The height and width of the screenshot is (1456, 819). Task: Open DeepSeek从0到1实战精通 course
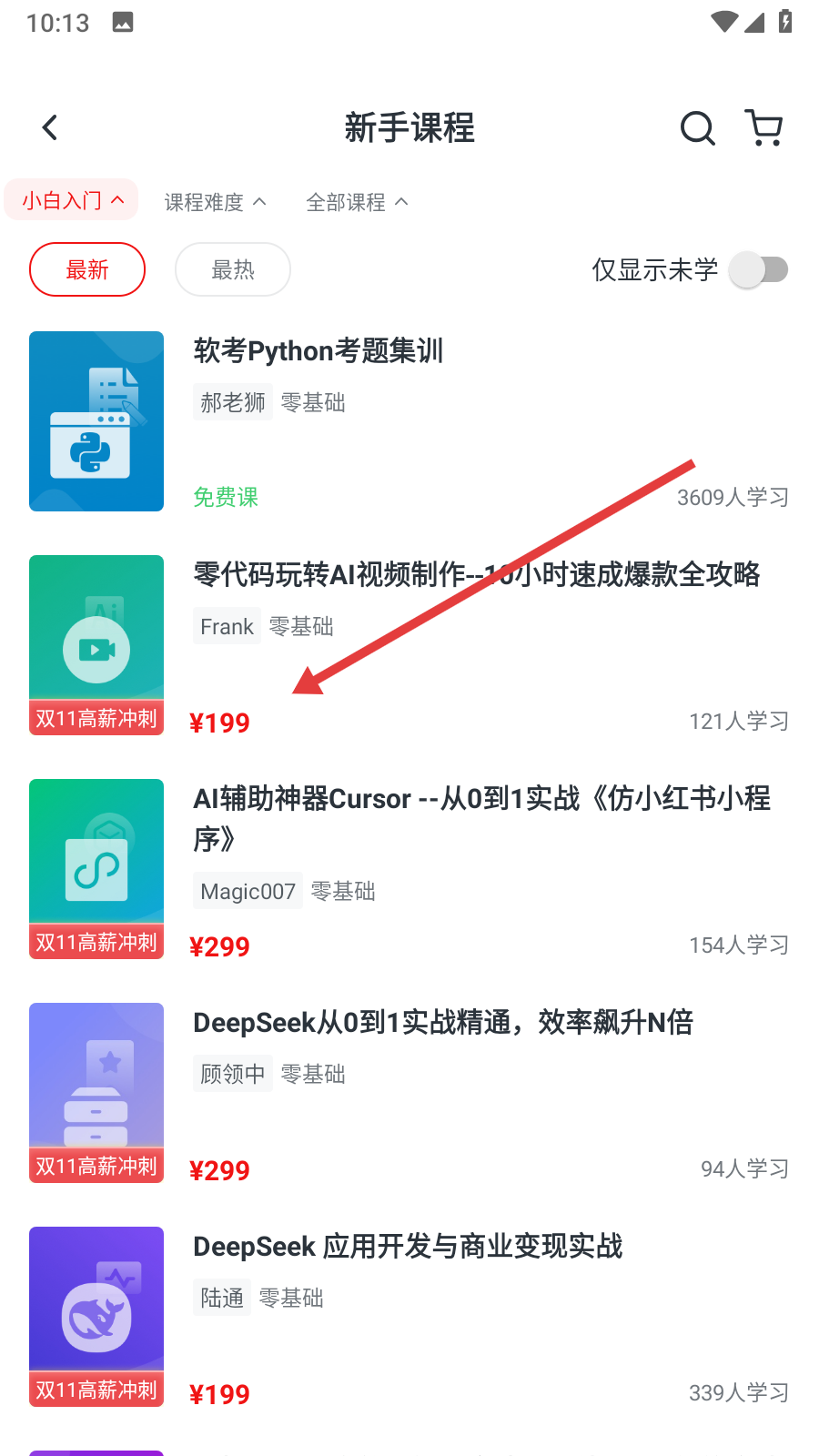[442, 1023]
